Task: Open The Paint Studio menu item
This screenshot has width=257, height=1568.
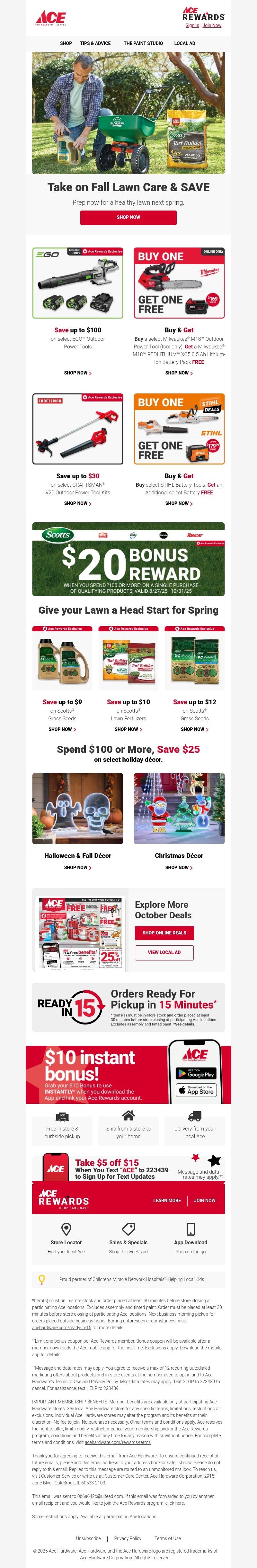Action: point(143,43)
